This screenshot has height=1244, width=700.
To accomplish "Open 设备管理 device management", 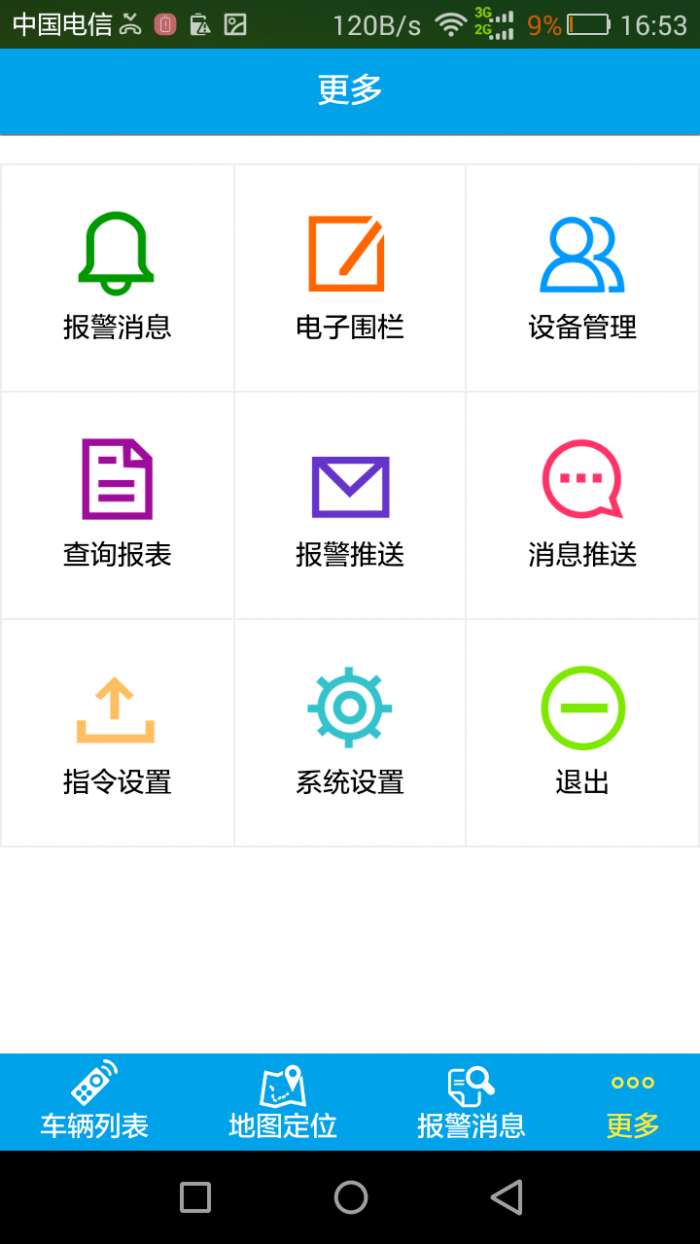I will [582, 278].
